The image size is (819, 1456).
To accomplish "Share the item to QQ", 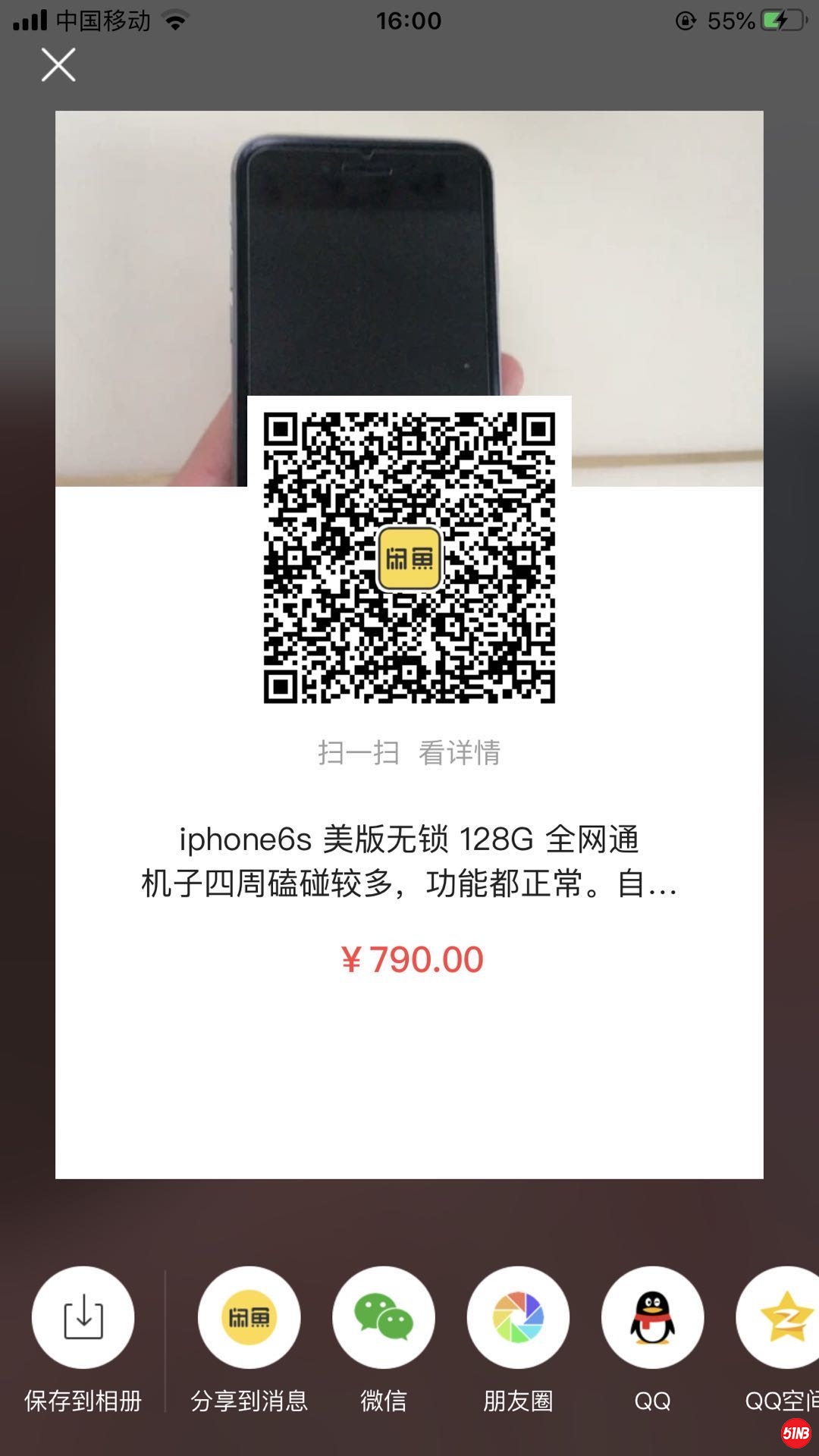I will tap(652, 1319).
